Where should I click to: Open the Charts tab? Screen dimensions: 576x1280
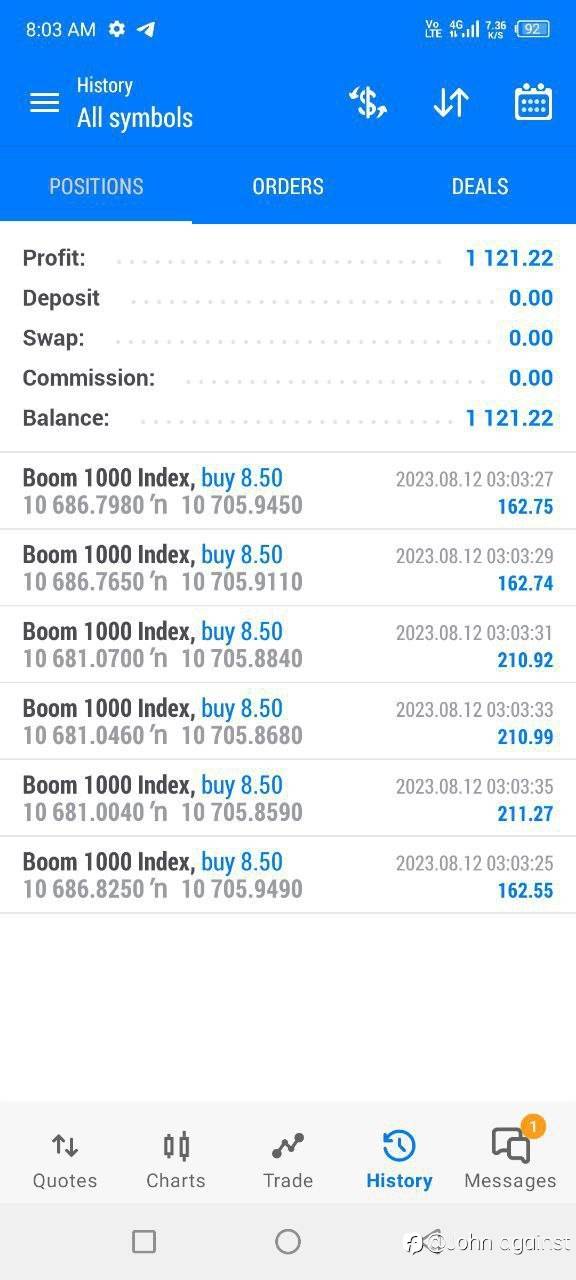tap(176, 1160)
